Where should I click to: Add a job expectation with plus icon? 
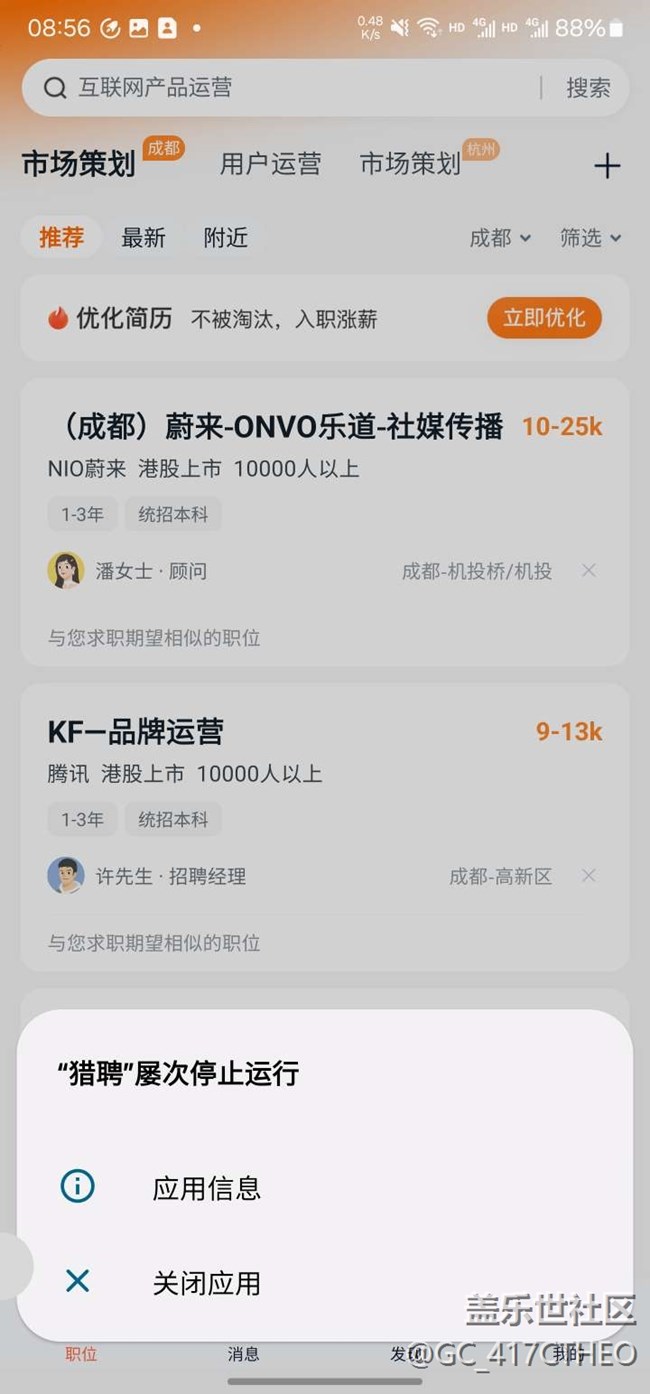[607, 166]
